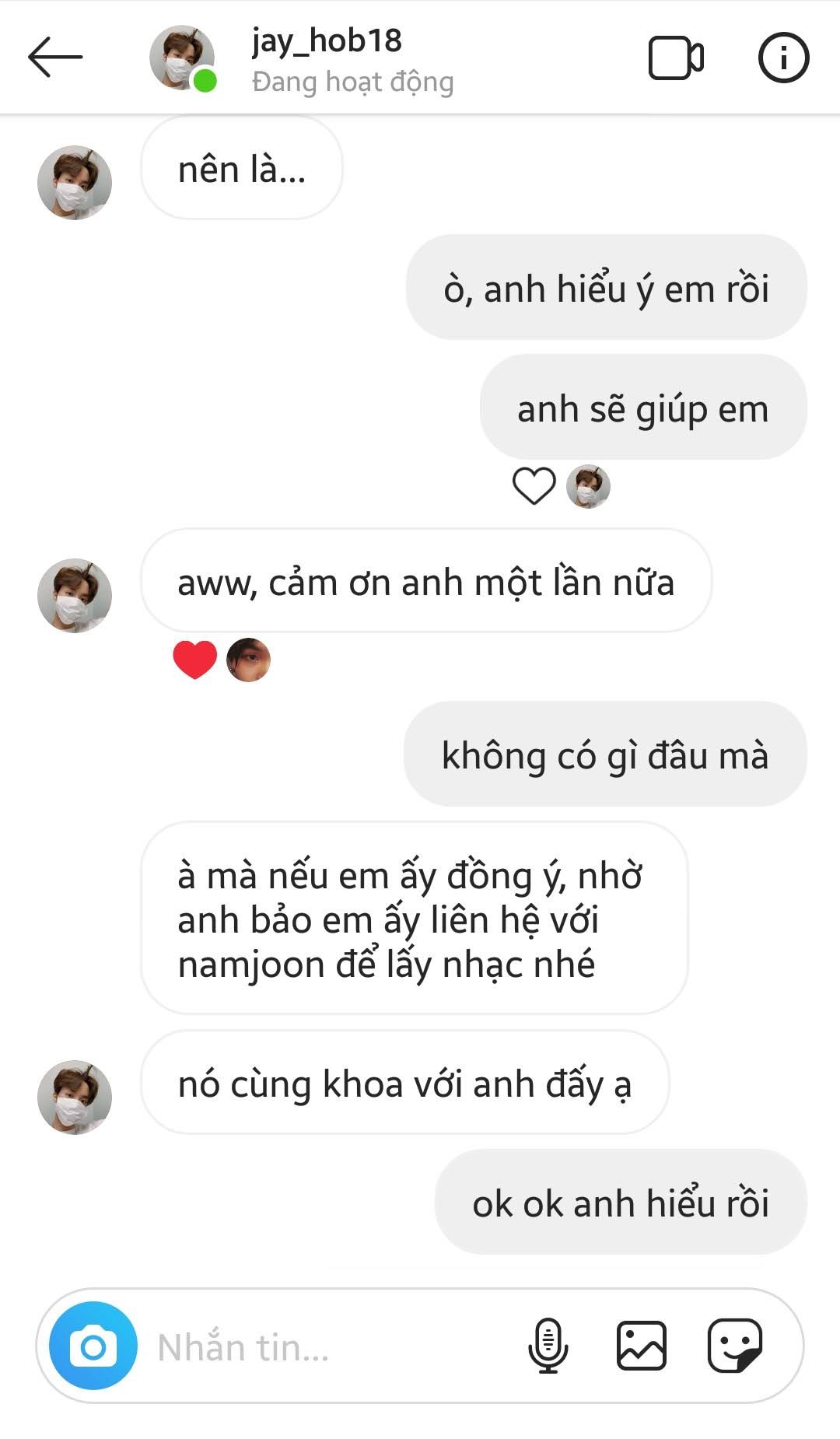Go back to the message list
Screen dimensions: 840x1439
[x=54, y=57]
